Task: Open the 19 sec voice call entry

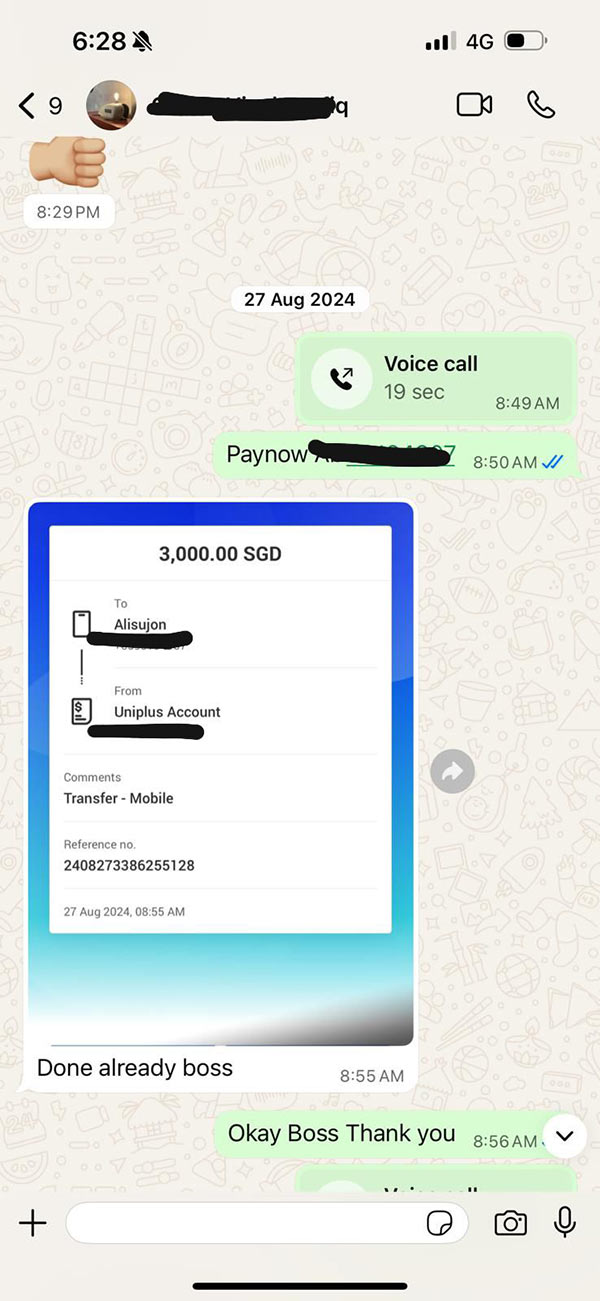Action: 436,378
